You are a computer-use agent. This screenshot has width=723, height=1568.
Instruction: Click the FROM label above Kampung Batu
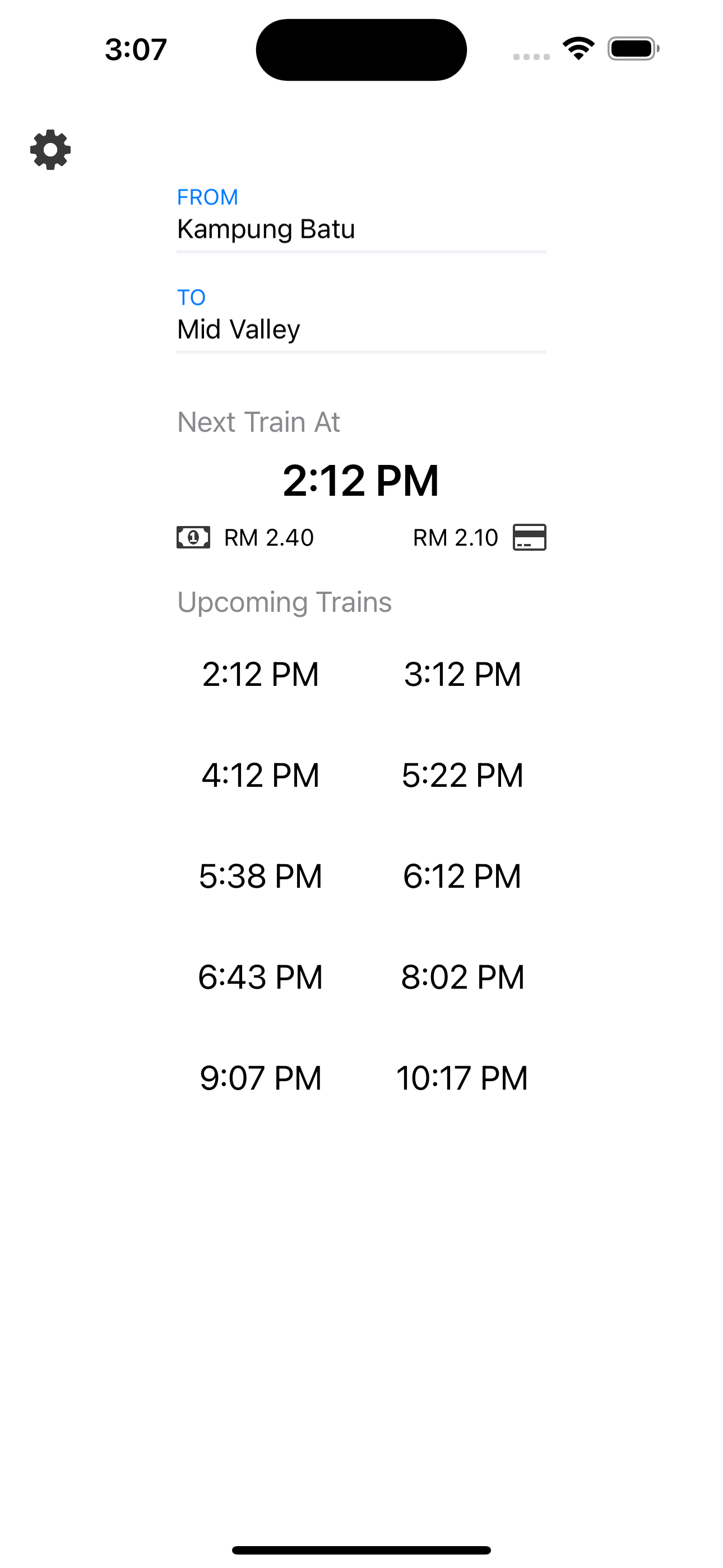207,197
